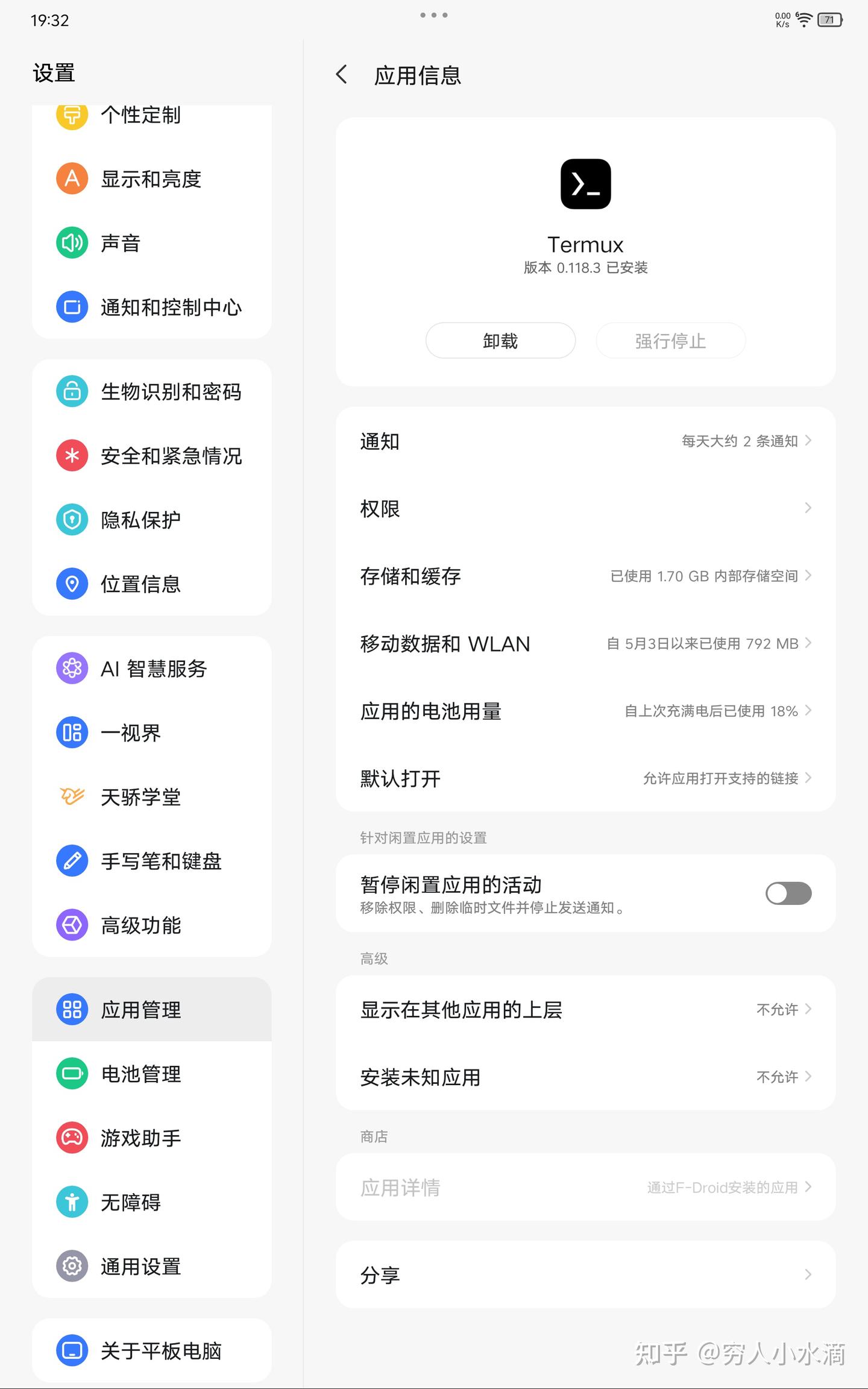Image resolution: width=868 pixels, height=1389 pixels.
Task: Enable 暂停闲置应用的活动 switch
Action: [788, 893]
